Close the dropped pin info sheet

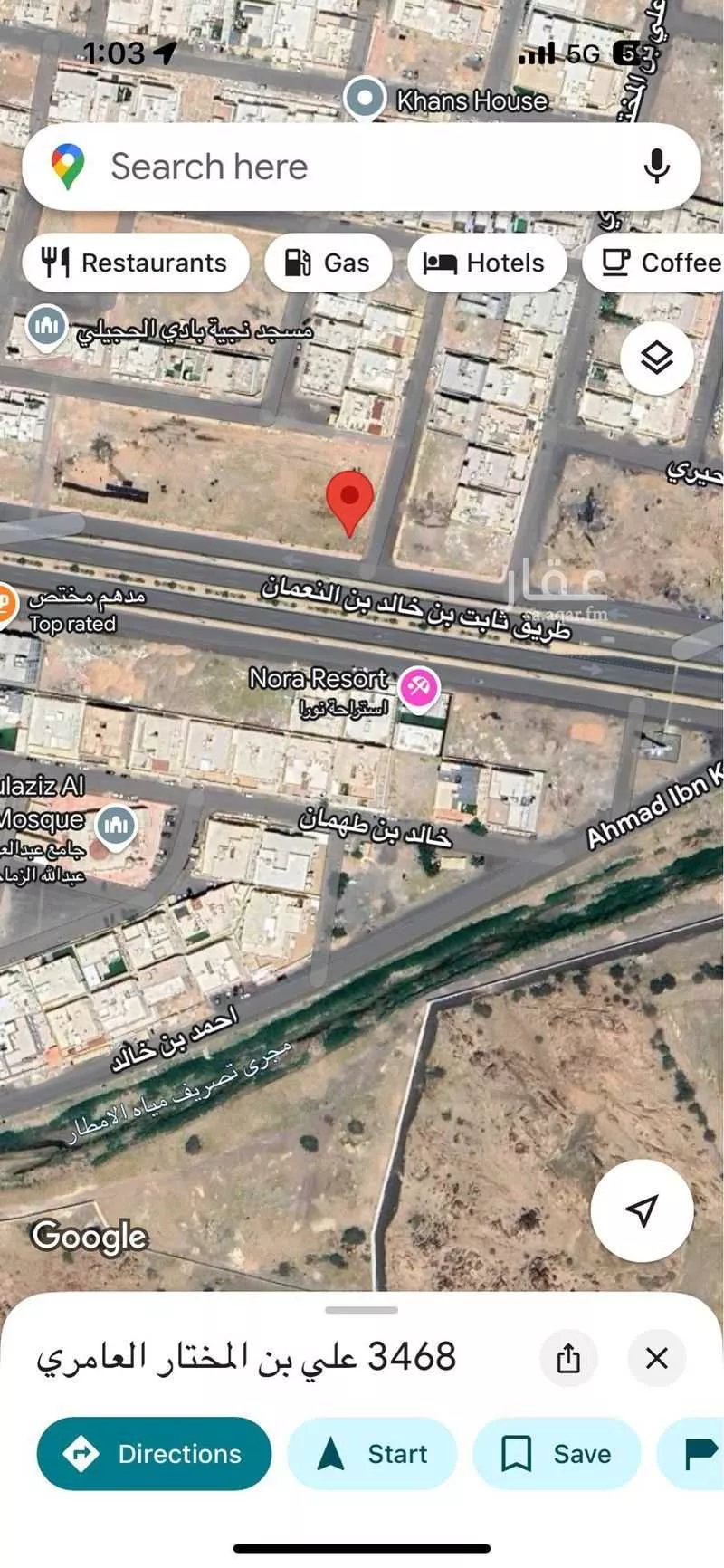coord(657,1358)
